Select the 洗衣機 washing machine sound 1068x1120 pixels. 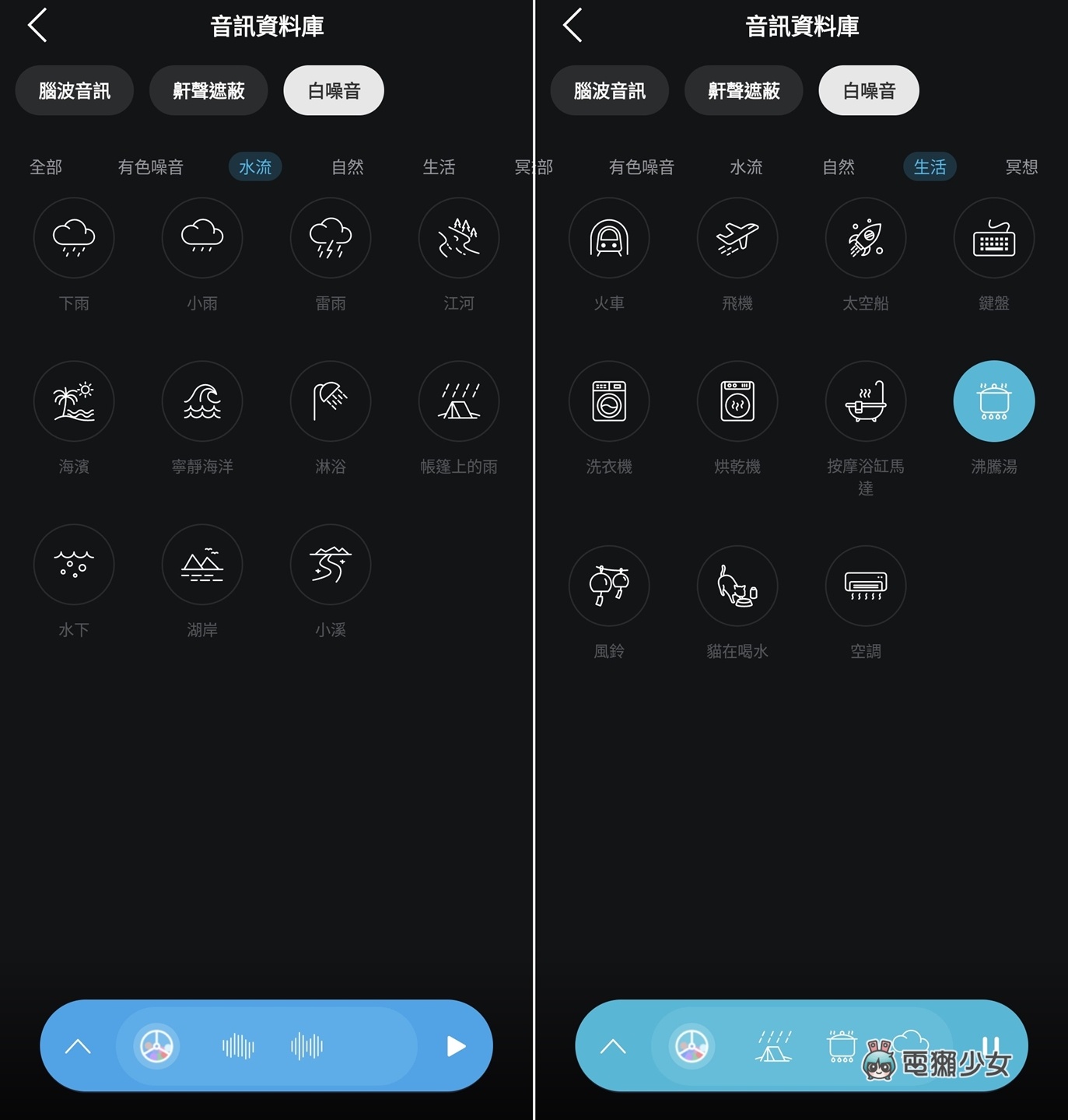click(x=609, y=401)
